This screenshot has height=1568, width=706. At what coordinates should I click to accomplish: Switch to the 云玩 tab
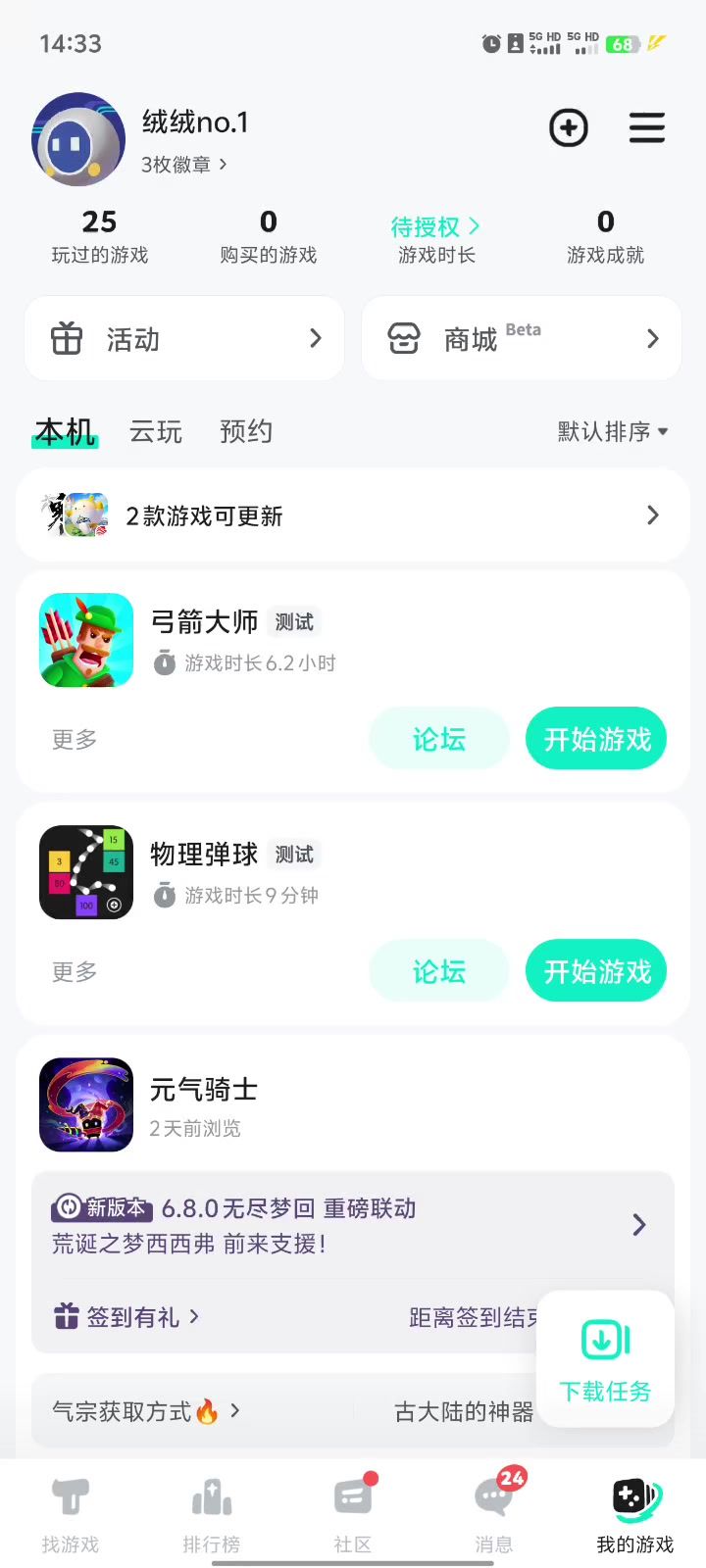(x=156, y=431)
